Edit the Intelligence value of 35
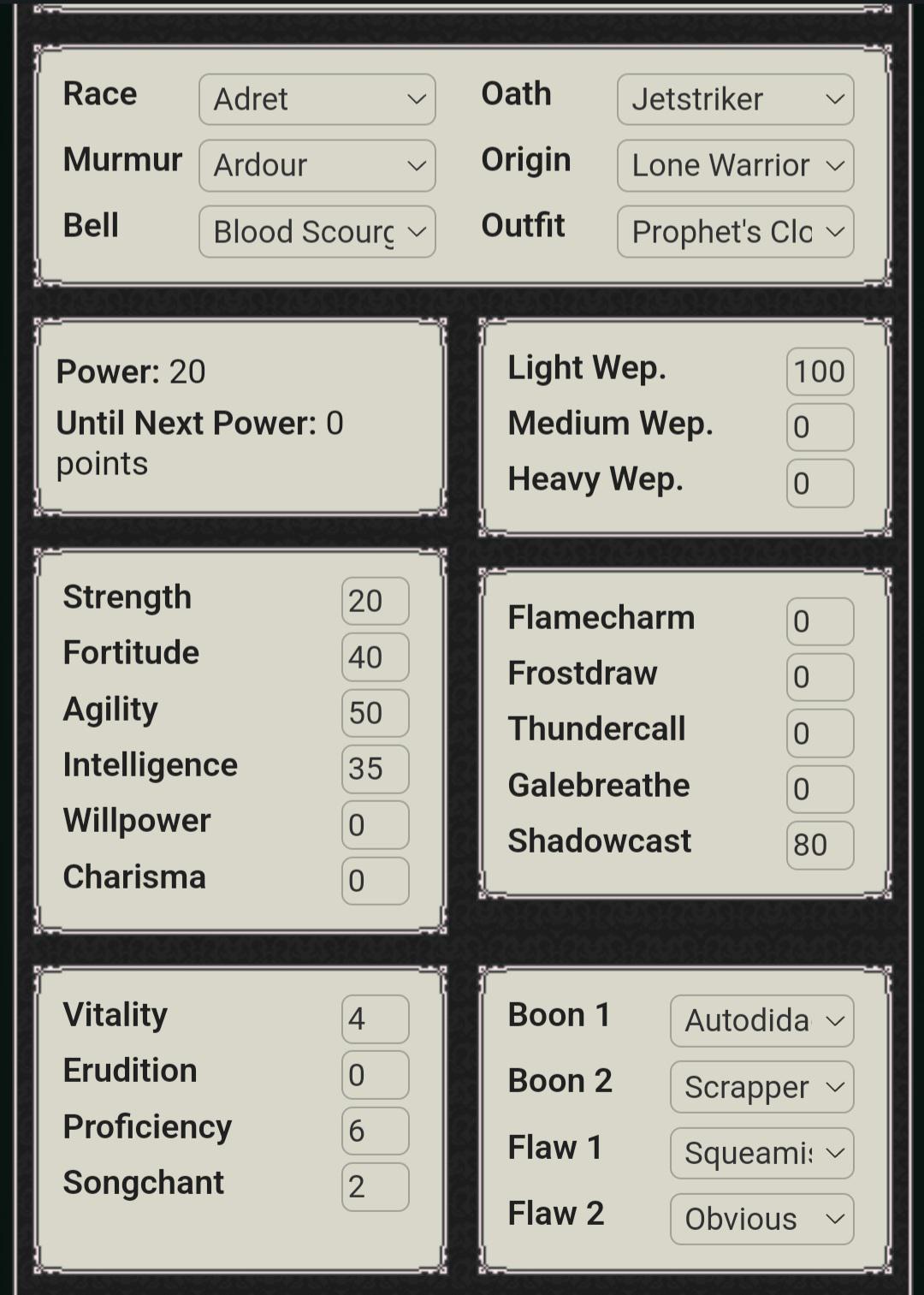924x1295 pixels. pos(375,769)
